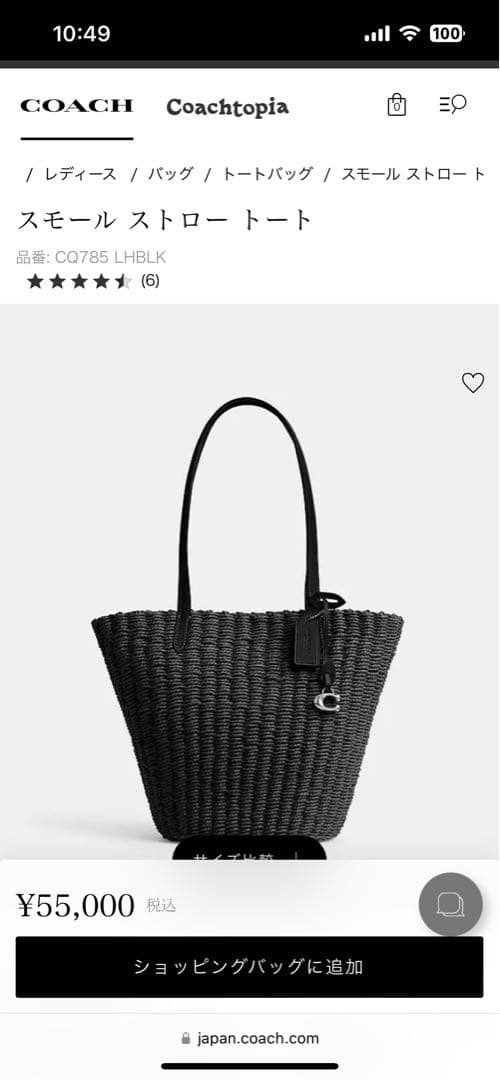500x1080 pixels.
Task: Open the レディース breadcrumb link
Action: (x=81, y=174)
